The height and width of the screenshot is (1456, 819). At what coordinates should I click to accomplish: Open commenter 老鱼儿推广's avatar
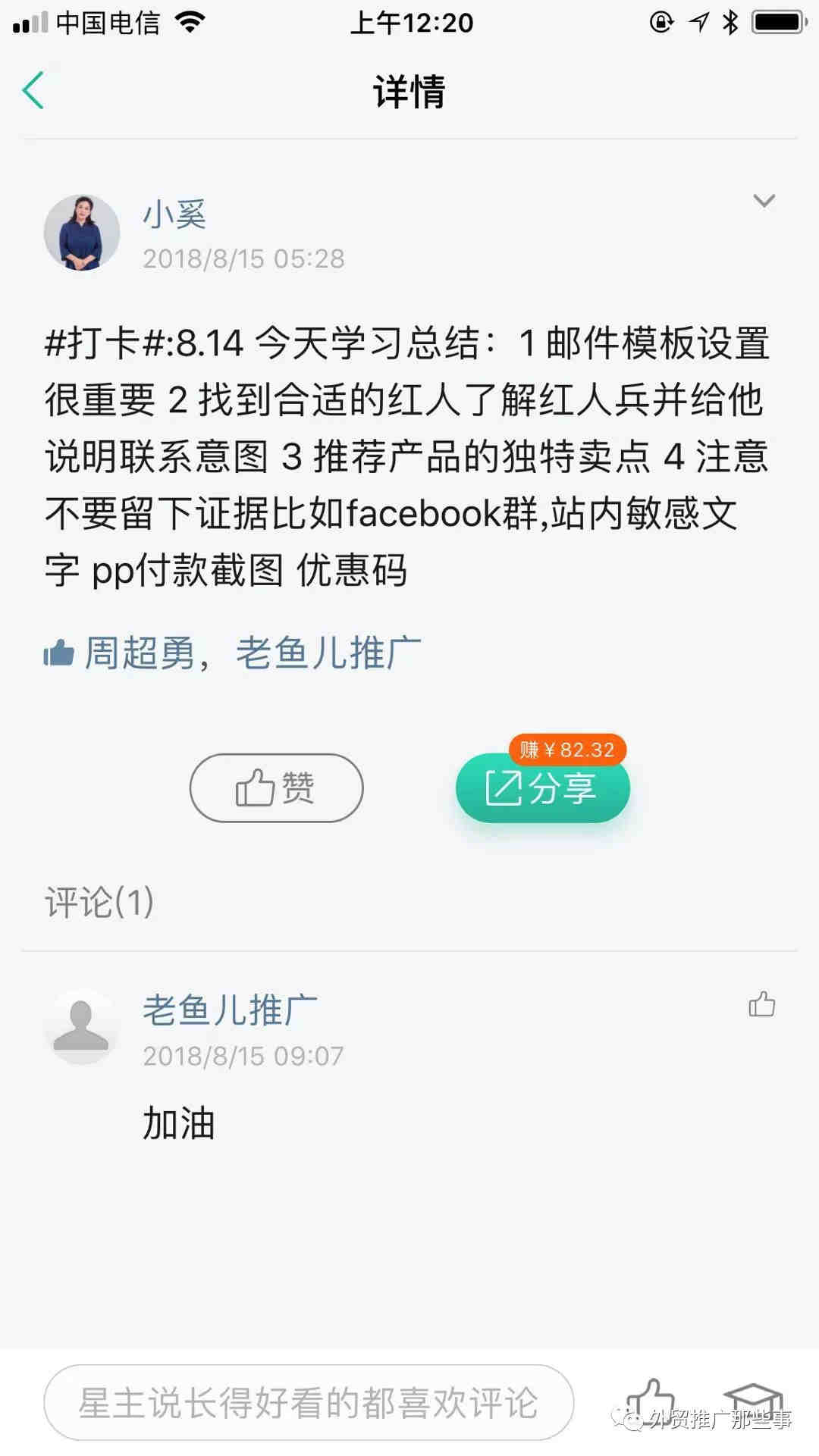click(x=81, y=1027)
